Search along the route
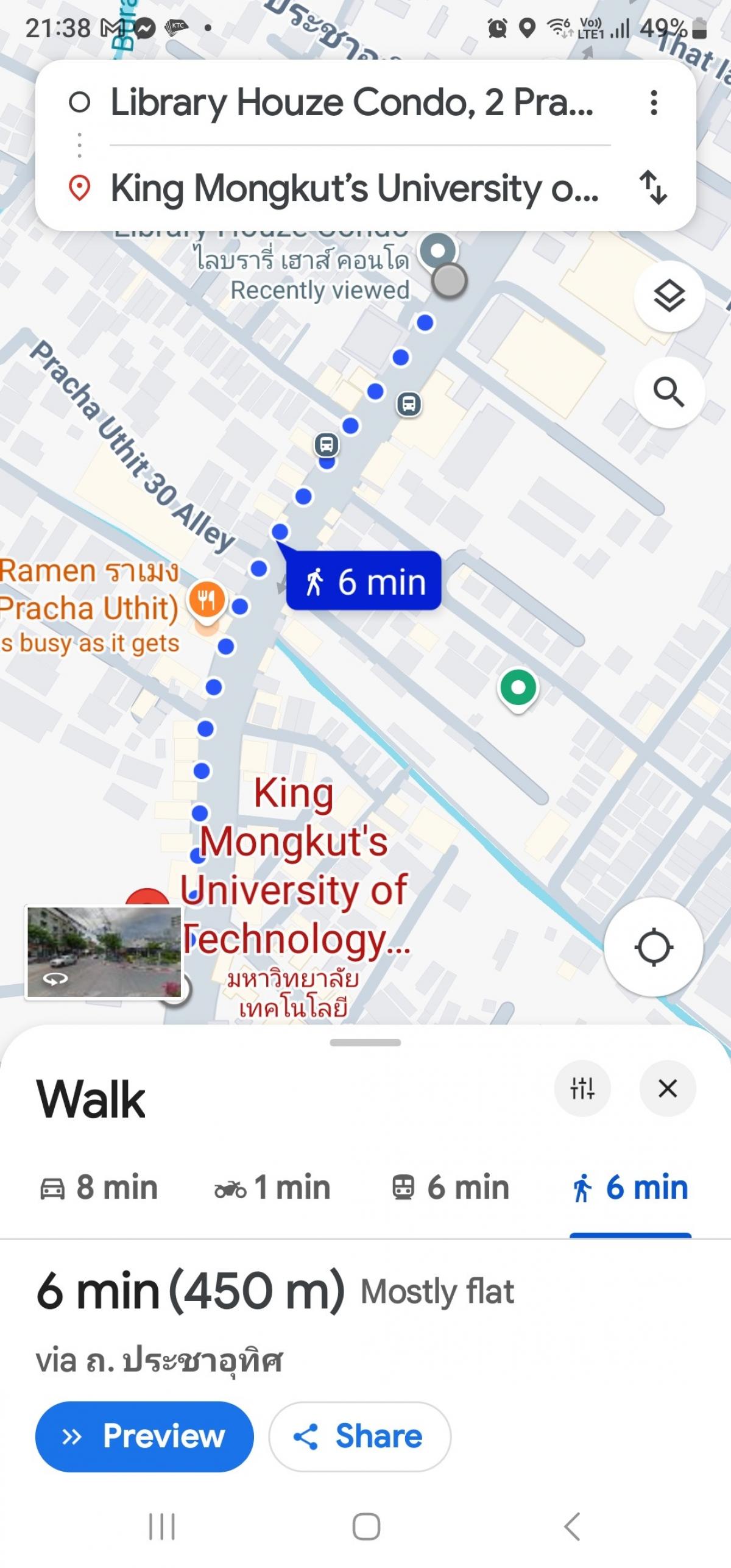The image size is (731, 1568). [x=669, y=392]
